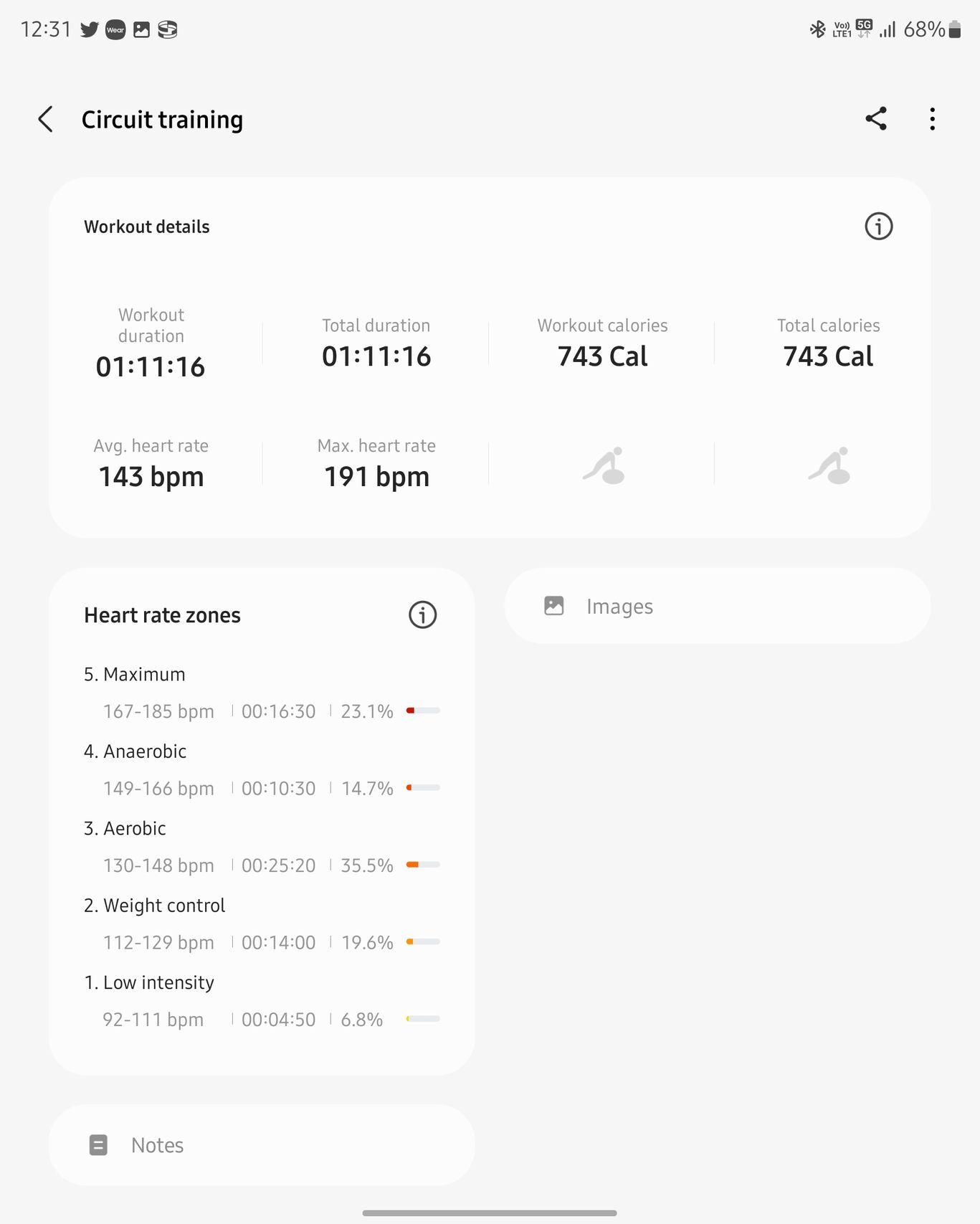Tap the Maximum zone progress bar
The width and height of the screenshot is (980, 1224).
pos(422,711)
